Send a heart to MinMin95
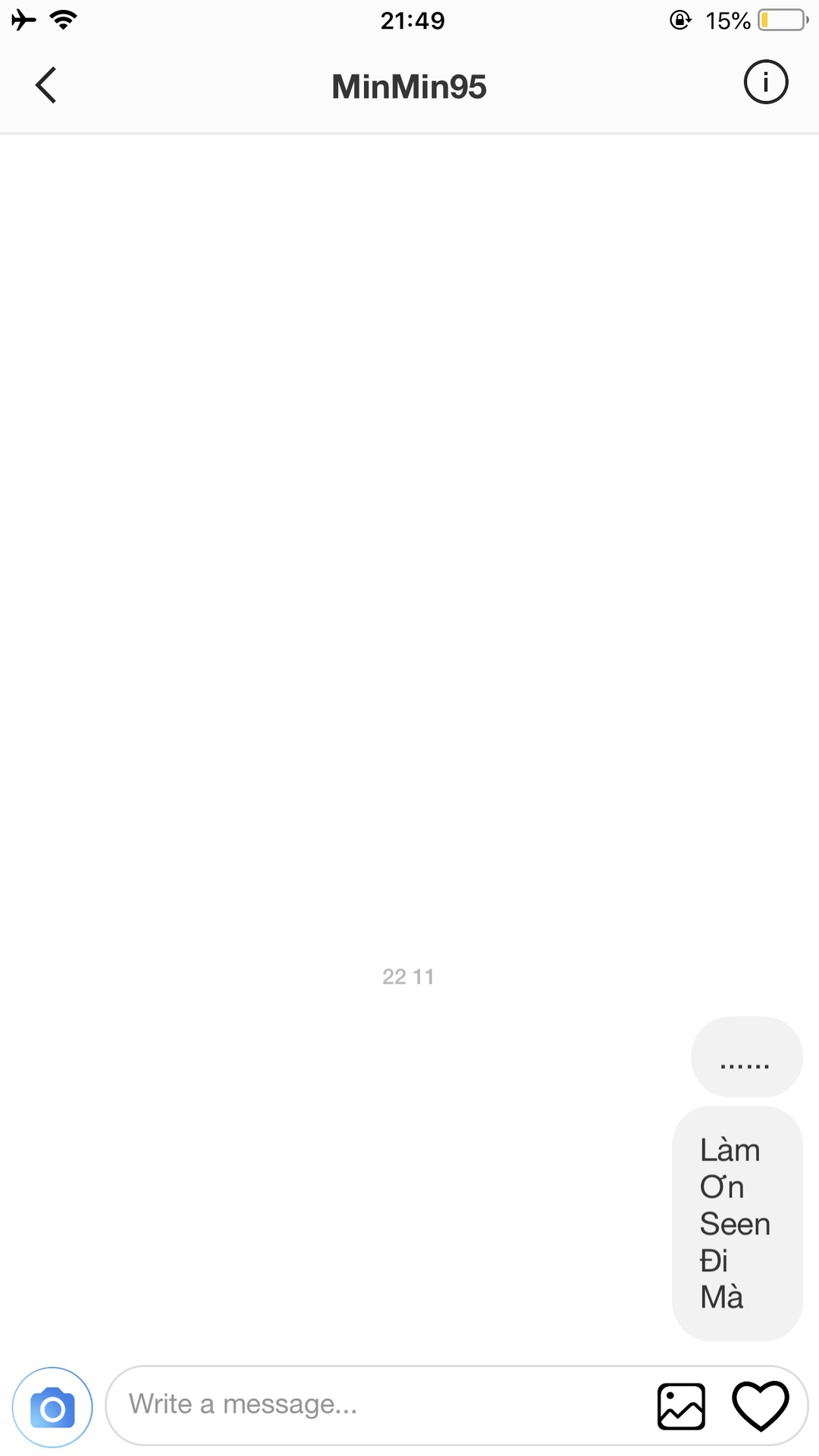Image resolution: width=819 pixels, height=1456 pixels. [x=760, y=1406]
